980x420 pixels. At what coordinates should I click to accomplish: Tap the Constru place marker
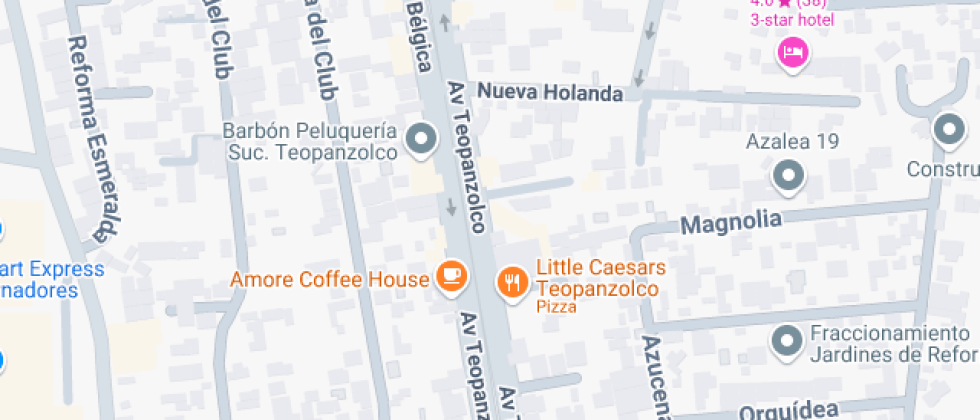947,129
